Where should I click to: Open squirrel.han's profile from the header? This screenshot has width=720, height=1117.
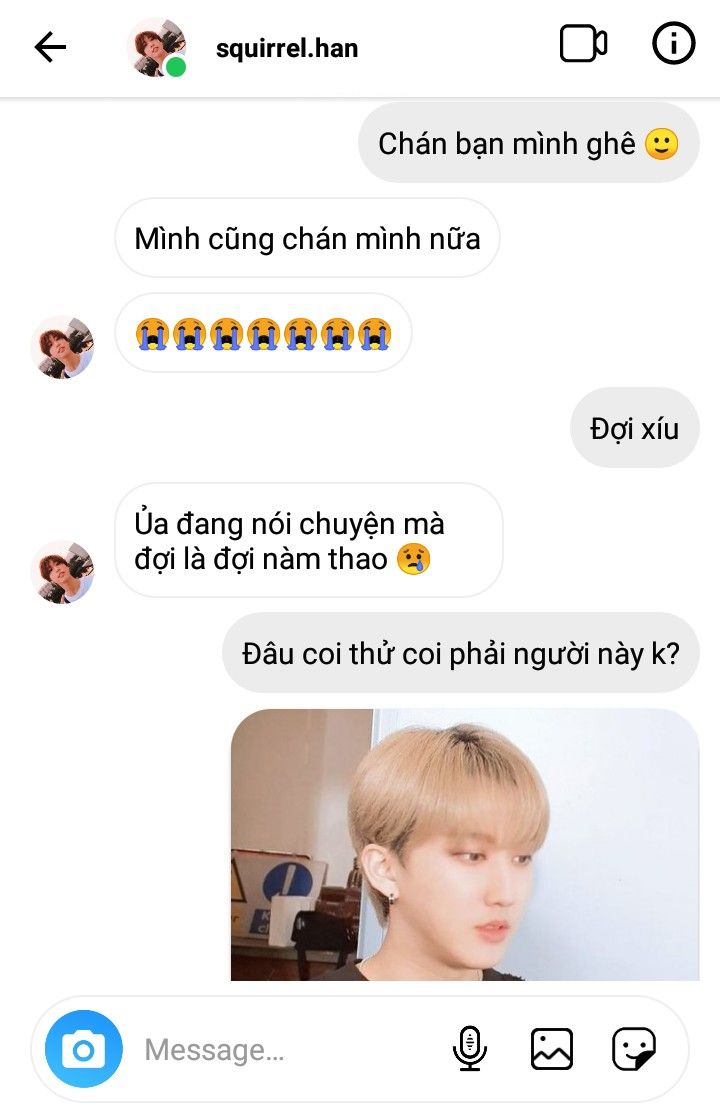286,48
